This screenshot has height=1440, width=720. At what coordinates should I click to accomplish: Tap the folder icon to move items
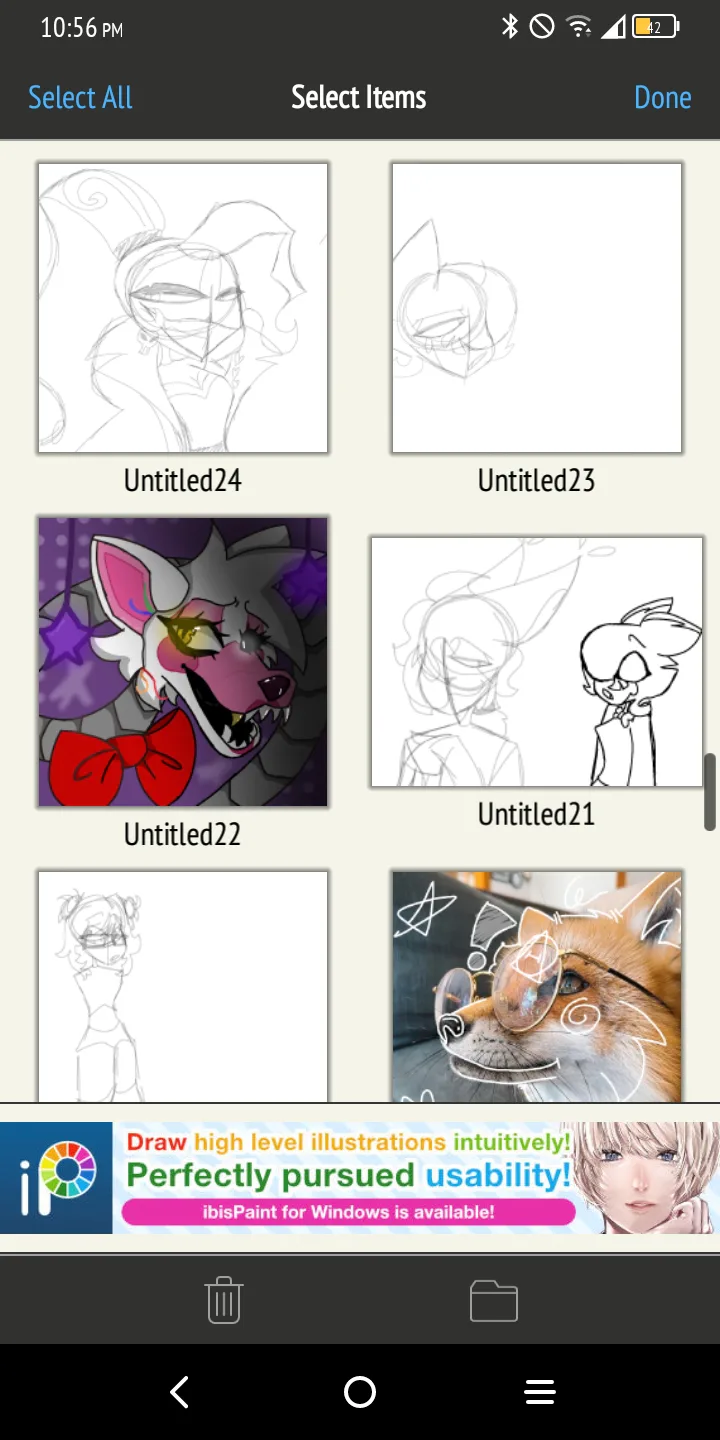coord(494,1301)
